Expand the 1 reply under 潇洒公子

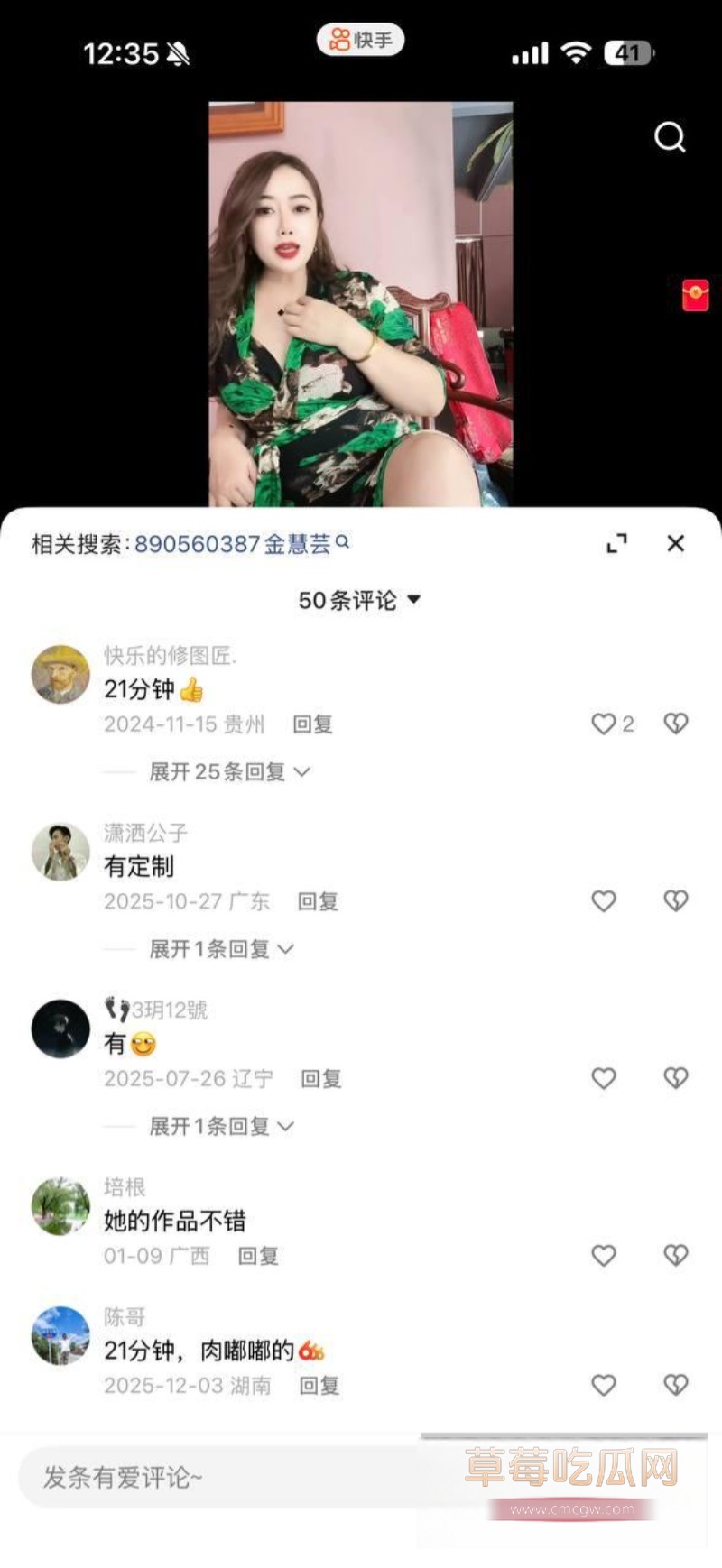(217, 948)
